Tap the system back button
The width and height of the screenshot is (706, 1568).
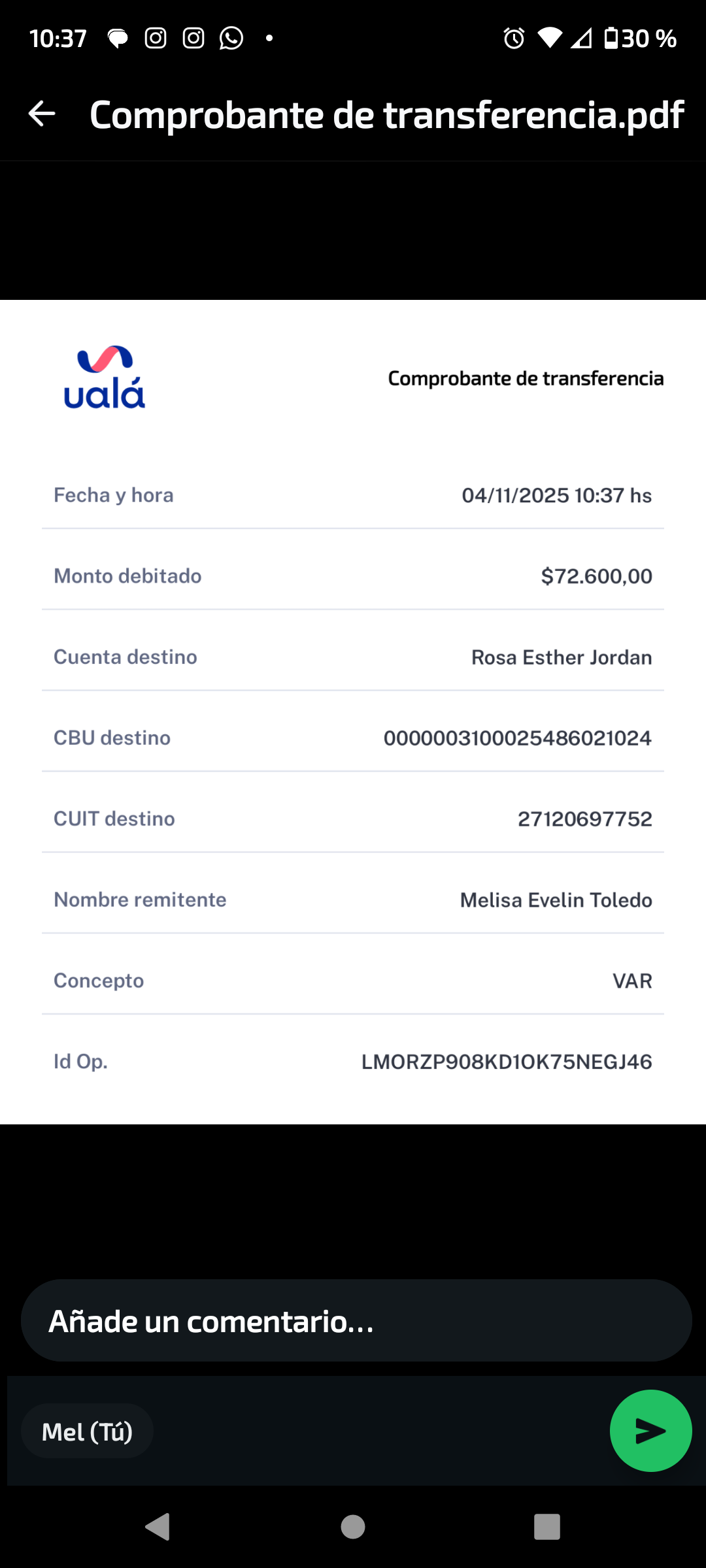158,1527
